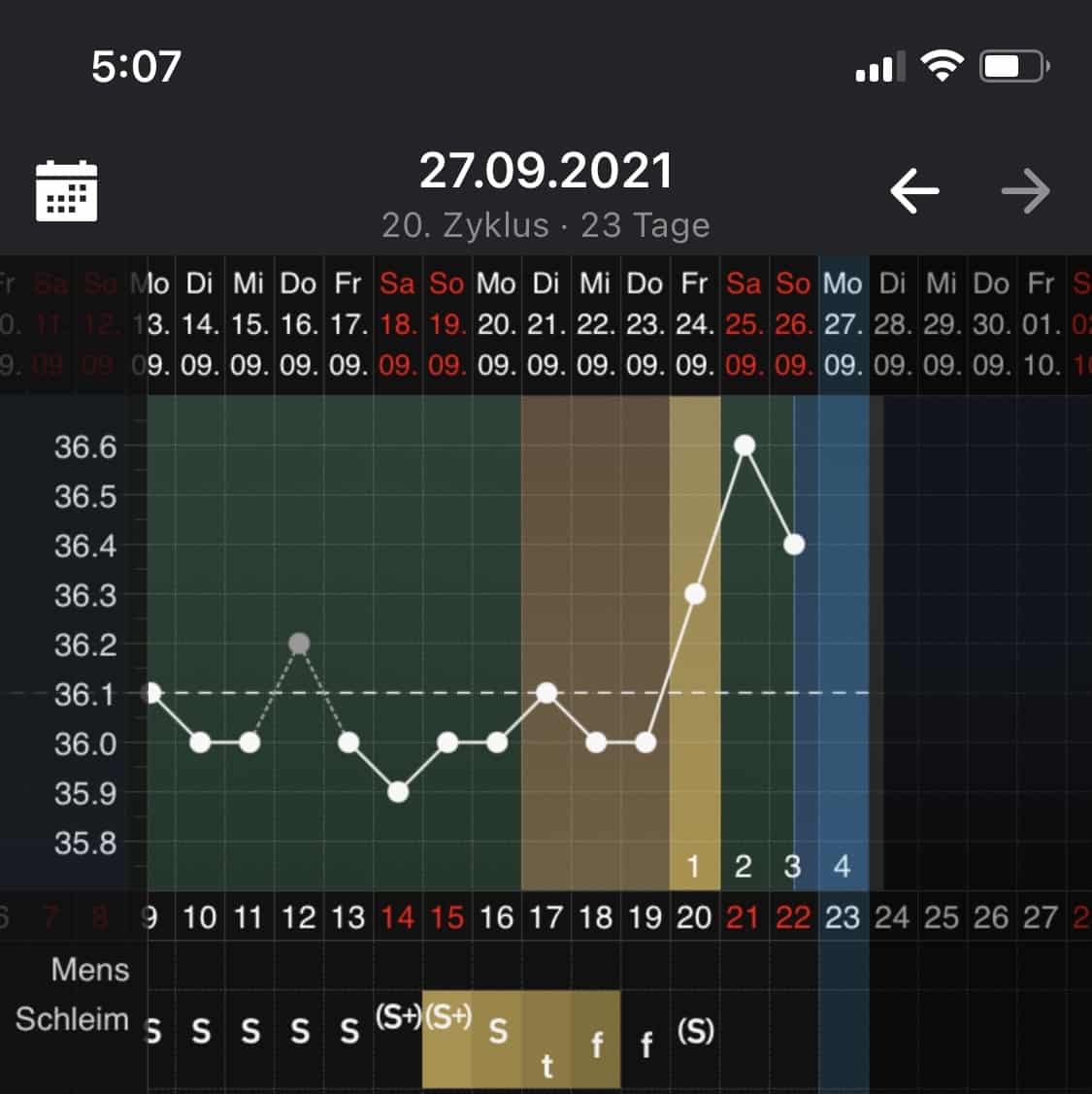
Task: Select day column Fr 24.09.
Action: (x=694, y=324)
